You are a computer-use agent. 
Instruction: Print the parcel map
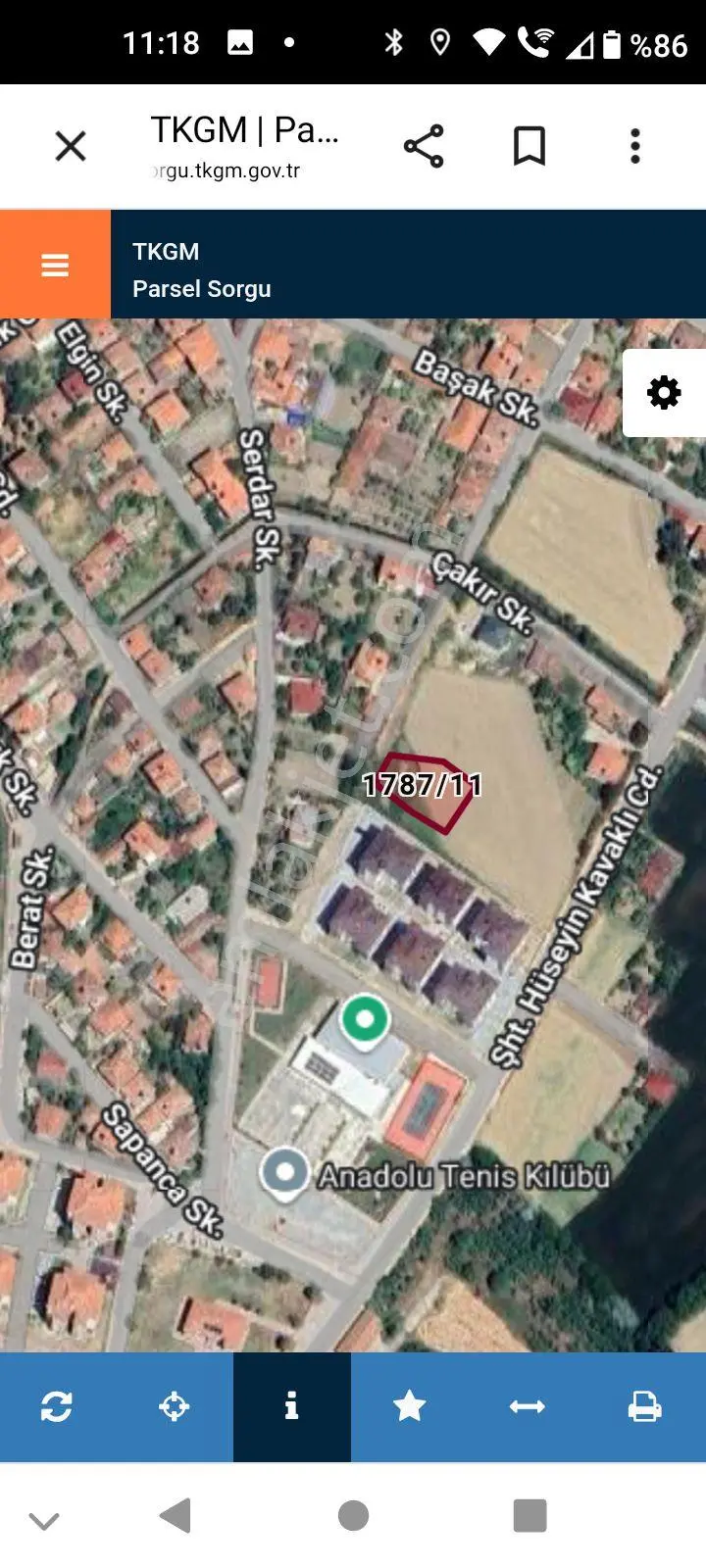click(x=644, y=1406)
